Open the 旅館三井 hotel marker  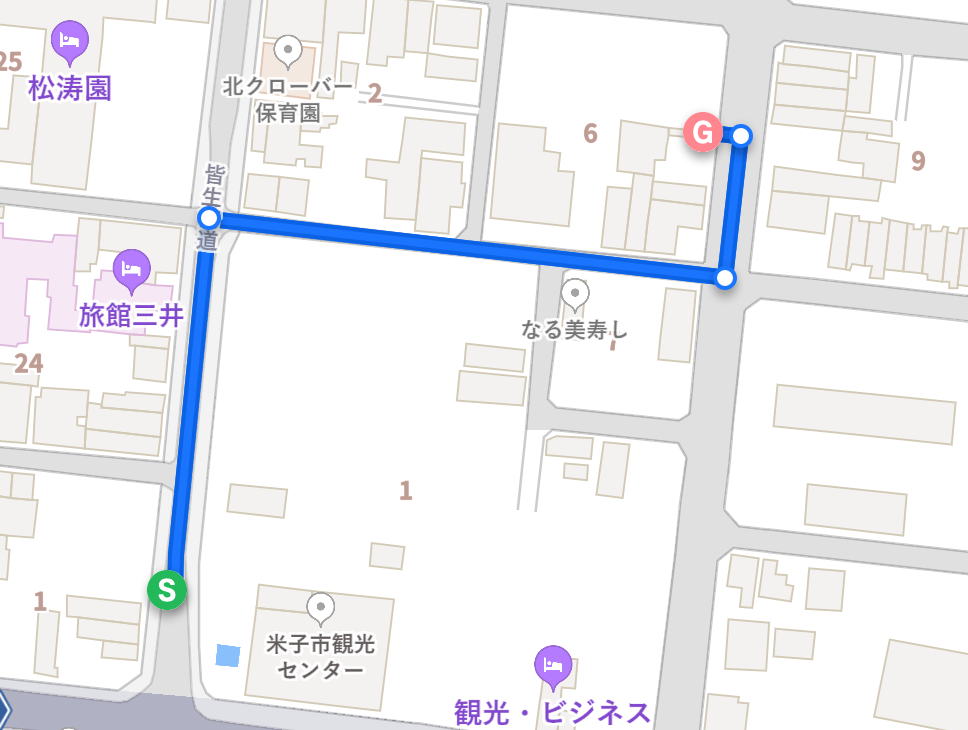131,267
